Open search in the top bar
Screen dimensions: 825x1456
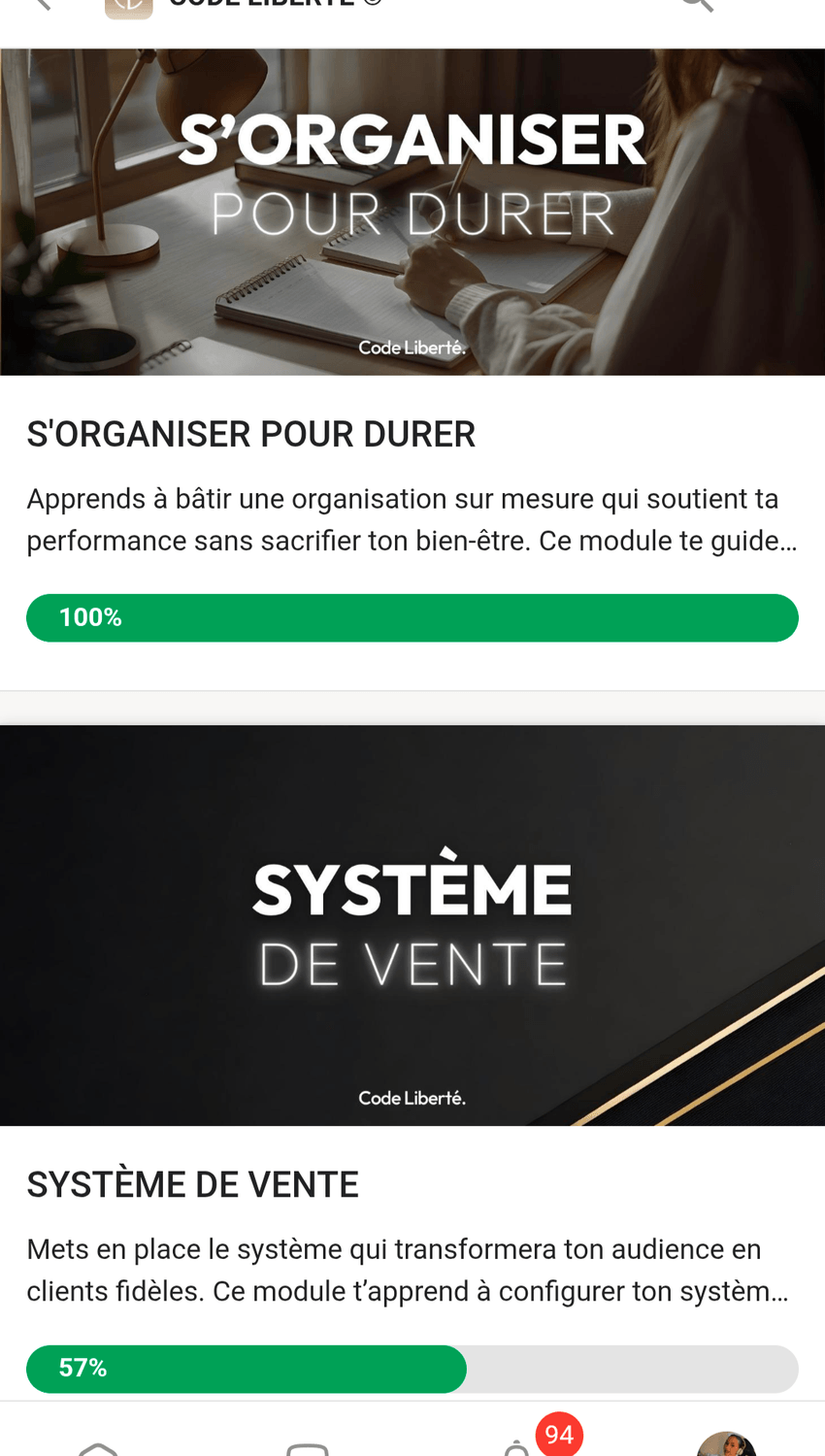pos(697,5)
